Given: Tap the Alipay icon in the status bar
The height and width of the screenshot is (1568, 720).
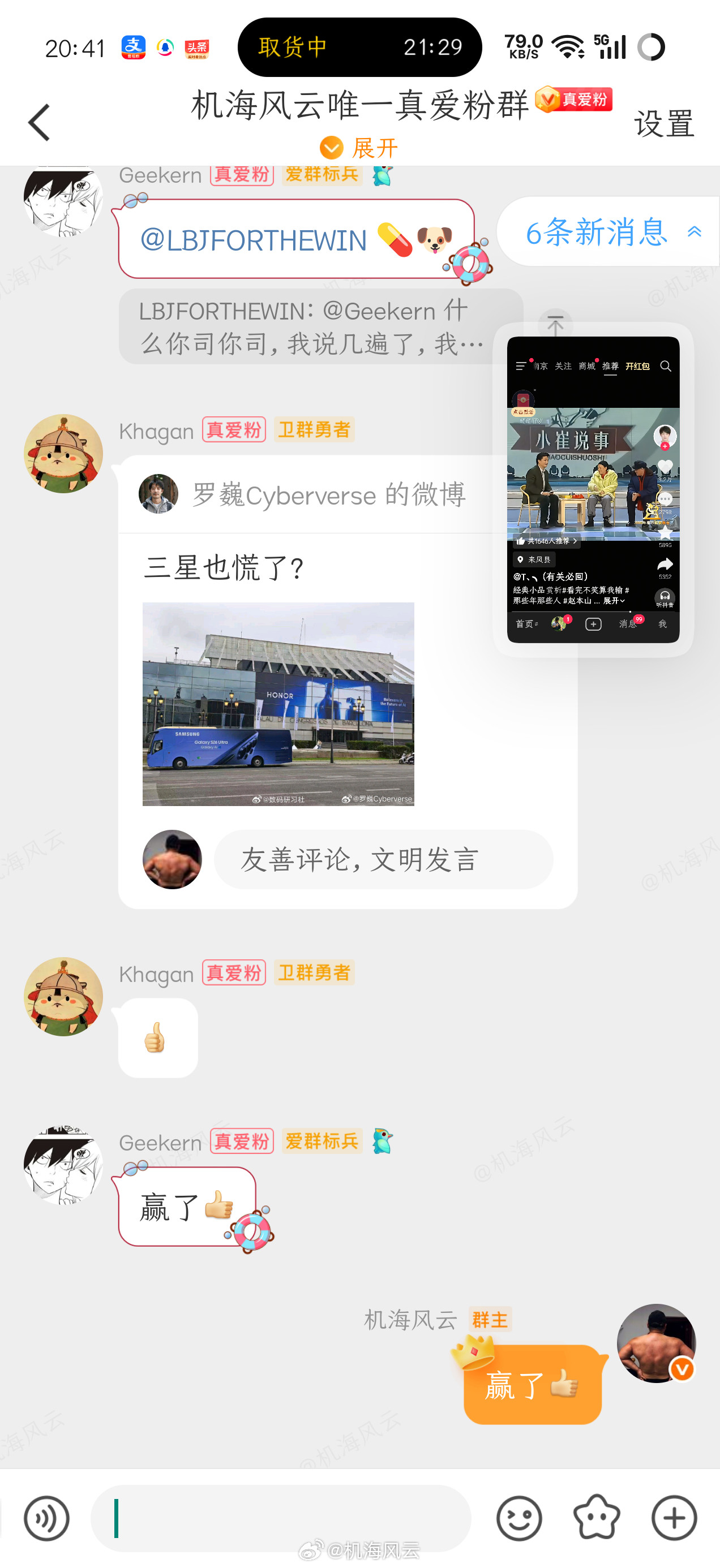Looking at the screenshot, I should tap(134, 46).
